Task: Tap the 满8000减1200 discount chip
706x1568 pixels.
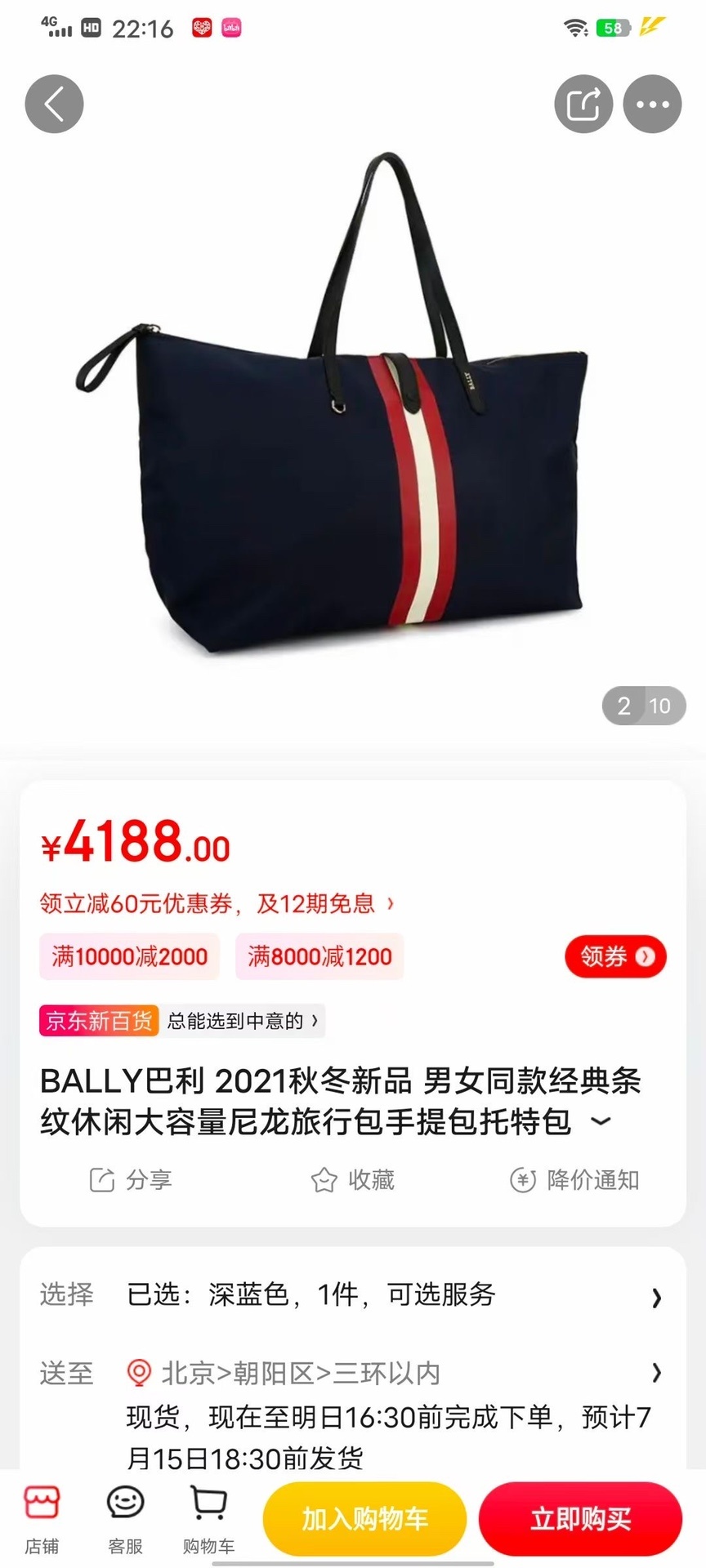Action: click(x=319, y=956)
